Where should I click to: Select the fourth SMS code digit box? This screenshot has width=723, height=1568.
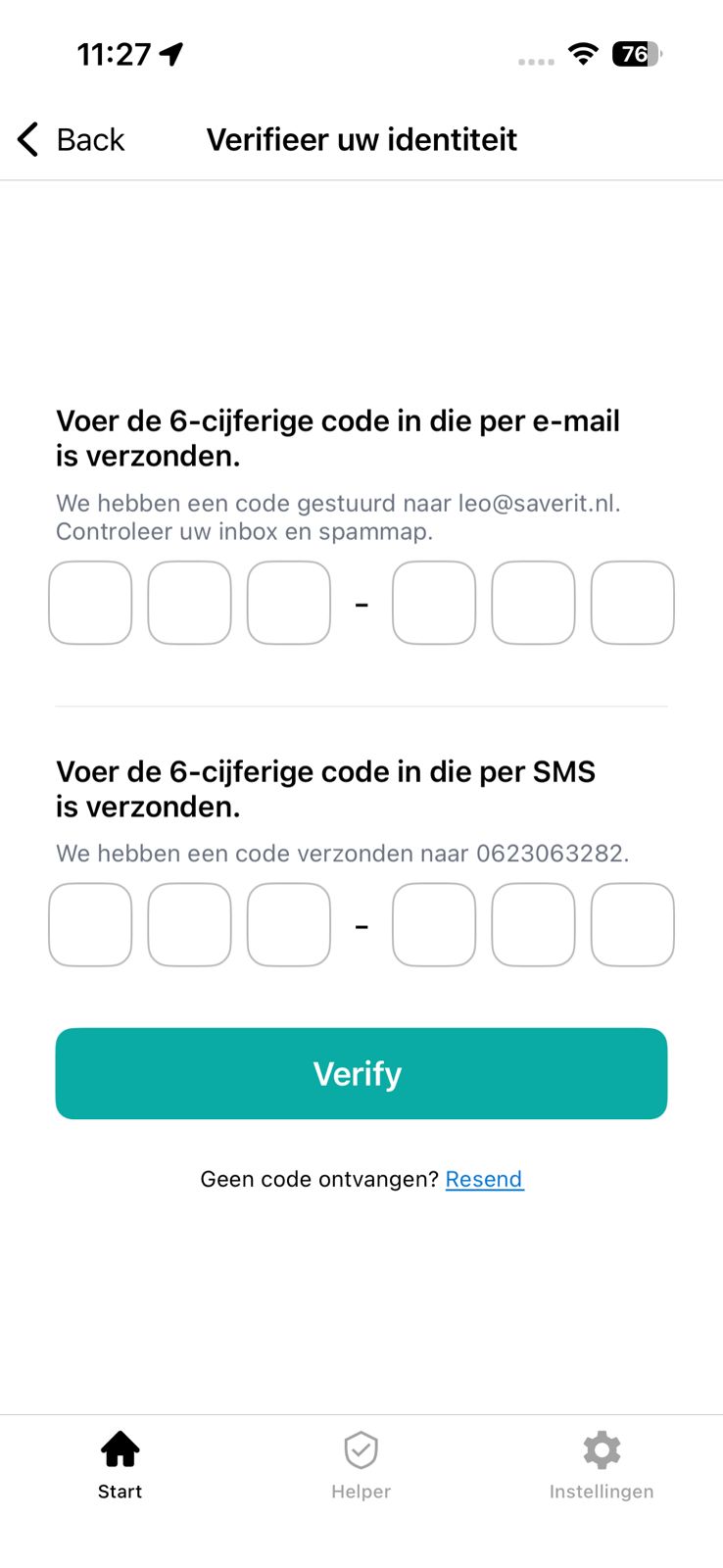(434, 924)
